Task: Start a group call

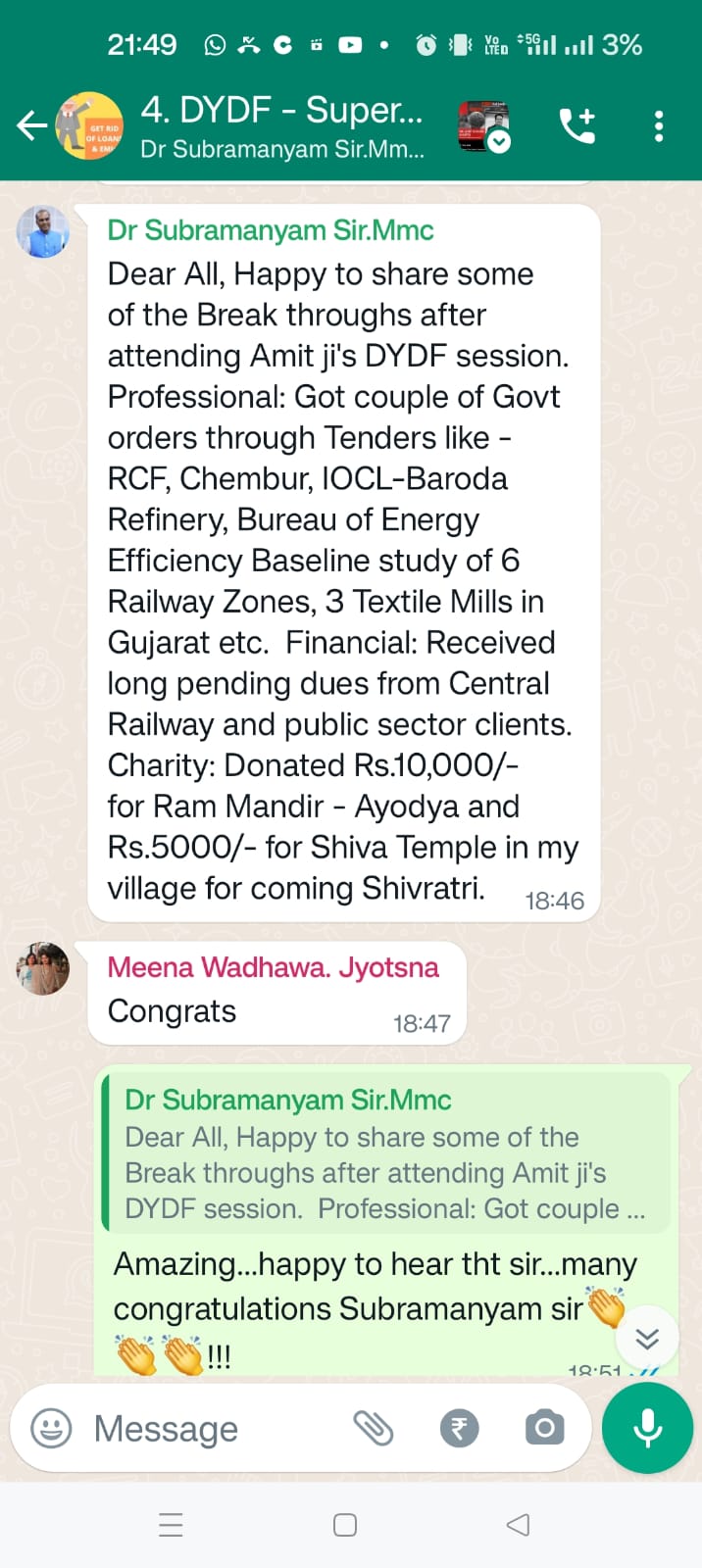Action: point(577,126)
